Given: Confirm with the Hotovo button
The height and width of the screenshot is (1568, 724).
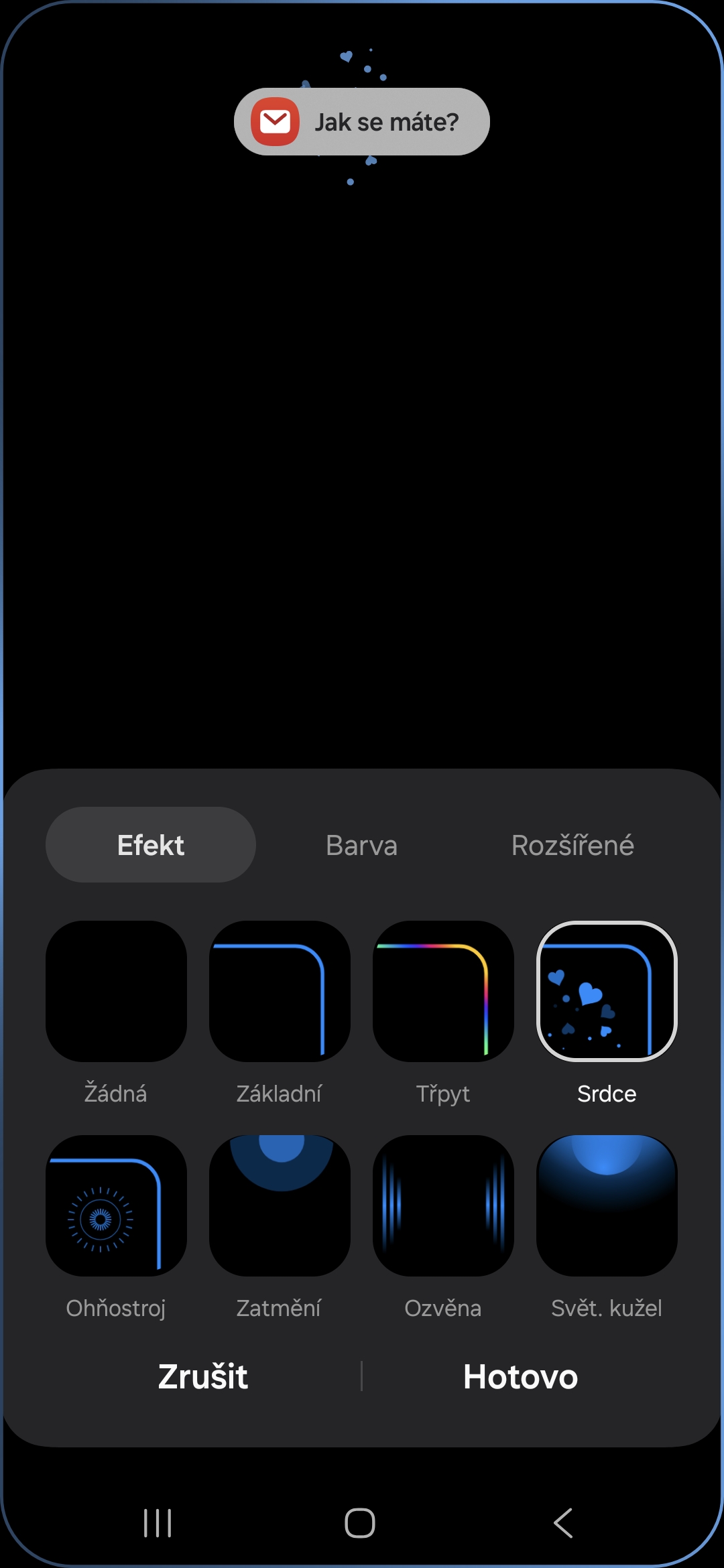Looking at the screenshot, I should click(x=520, y=1377).
